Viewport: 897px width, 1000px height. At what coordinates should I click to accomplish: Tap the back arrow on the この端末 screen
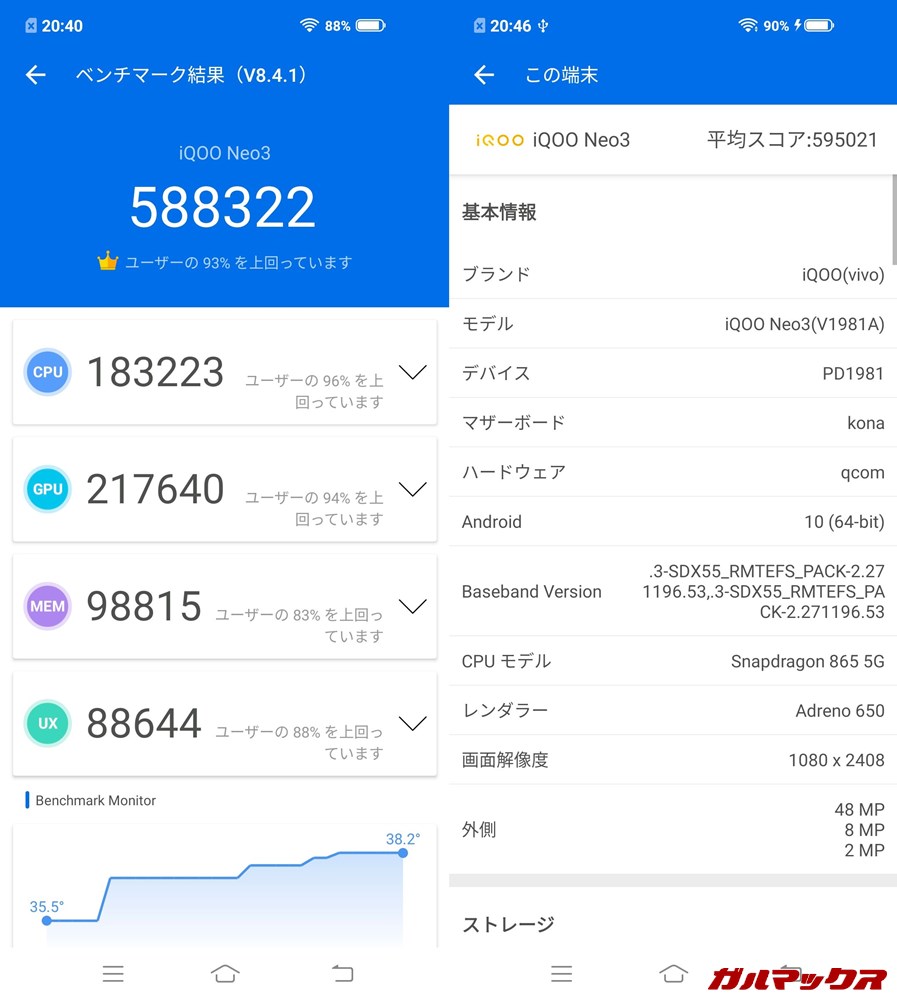484,74
